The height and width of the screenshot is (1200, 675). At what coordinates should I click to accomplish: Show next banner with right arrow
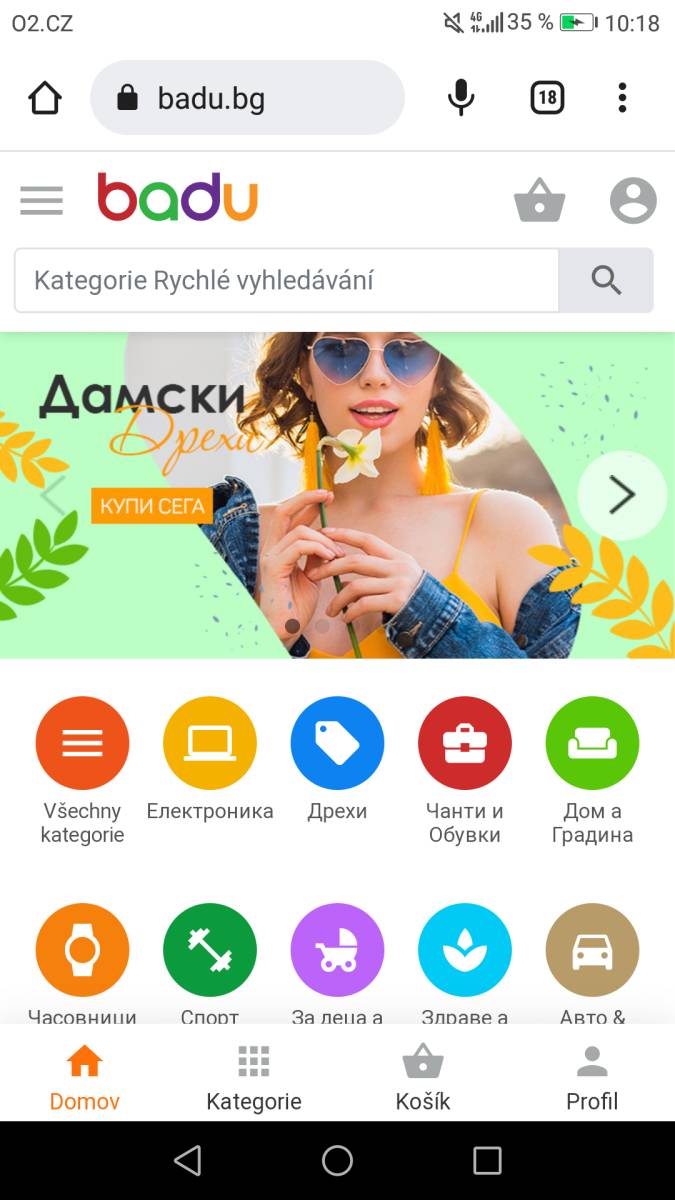(621, 495)
